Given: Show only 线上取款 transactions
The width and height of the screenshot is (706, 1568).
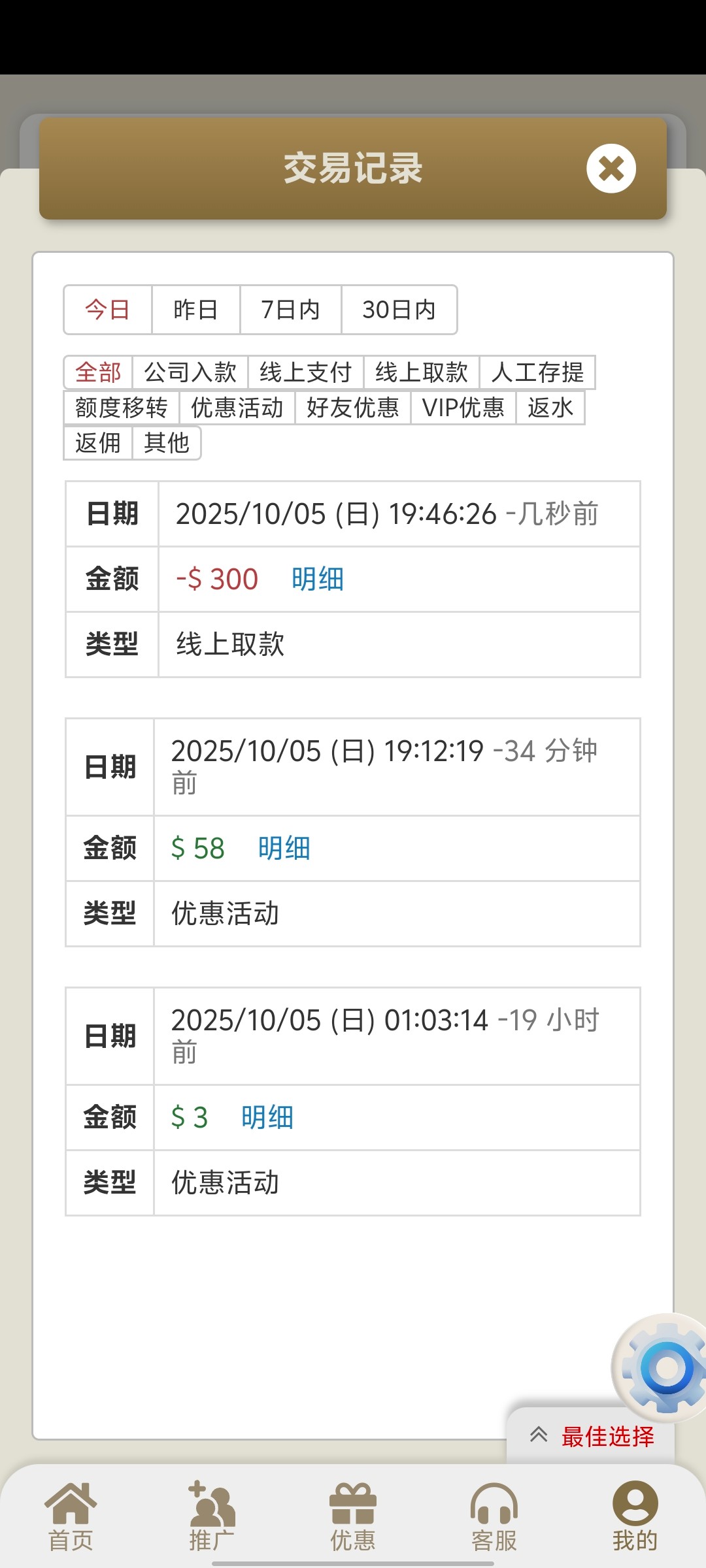Looking at the screenshot, I should pyautogui.click(x=421, y=372).
